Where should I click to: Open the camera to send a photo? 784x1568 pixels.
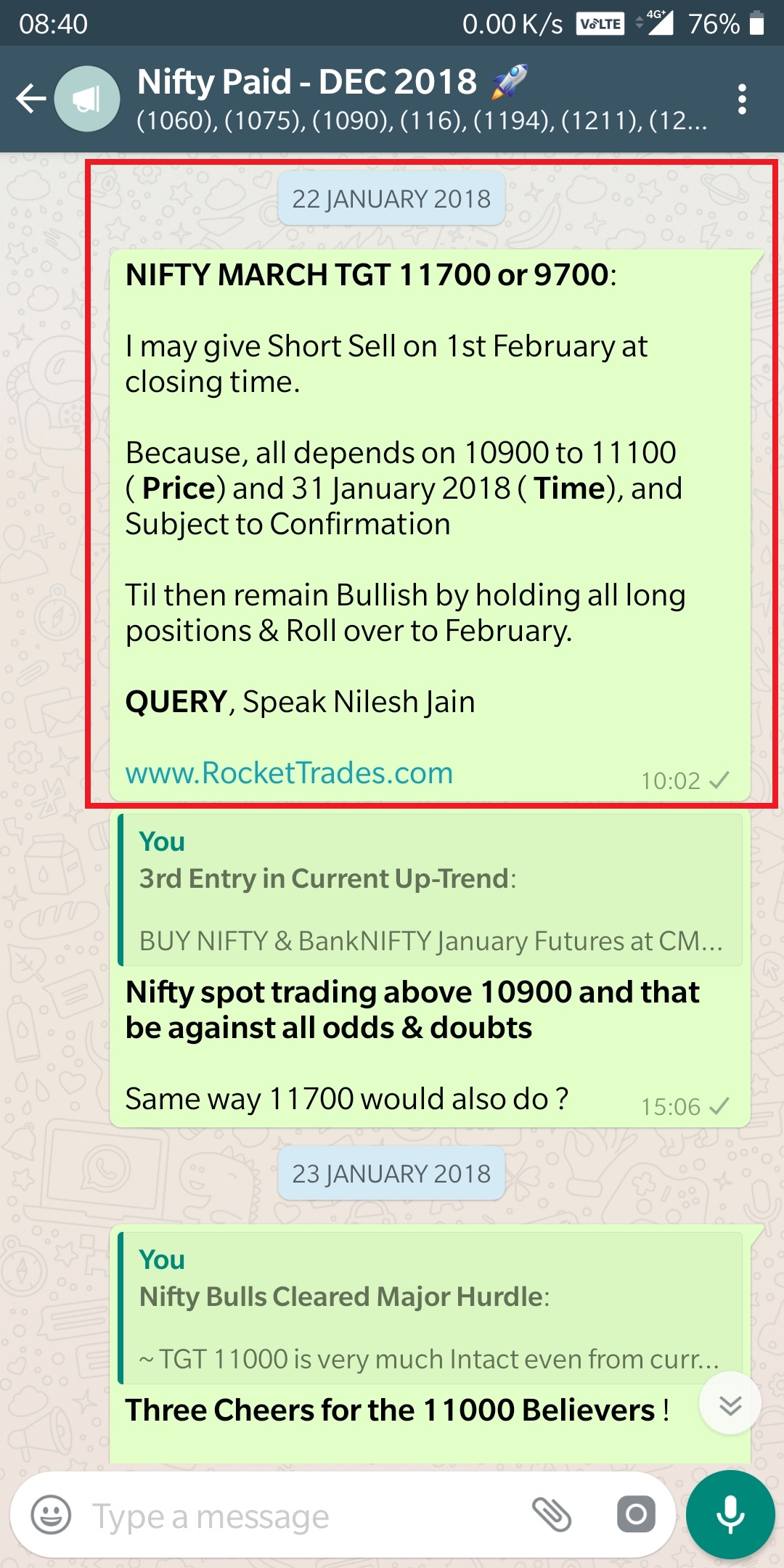[636, 1515]
